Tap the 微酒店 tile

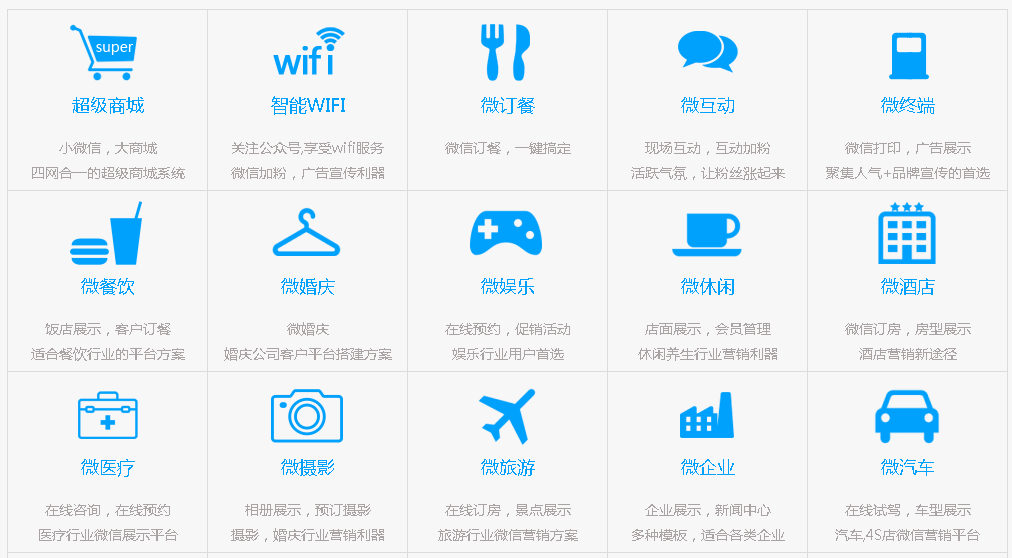coord(907,286)
